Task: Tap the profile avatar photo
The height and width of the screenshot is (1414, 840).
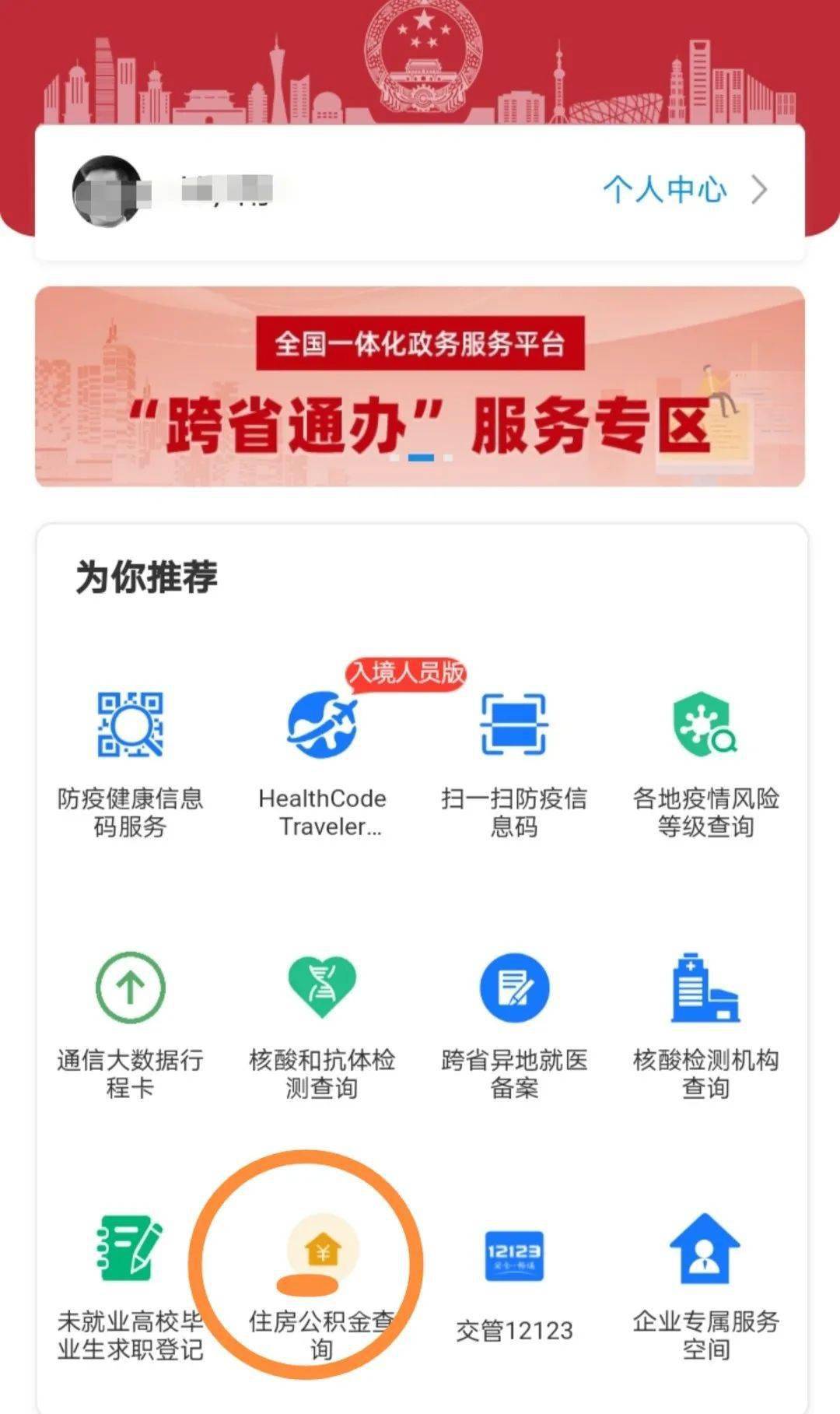Action: coord(107,191)
